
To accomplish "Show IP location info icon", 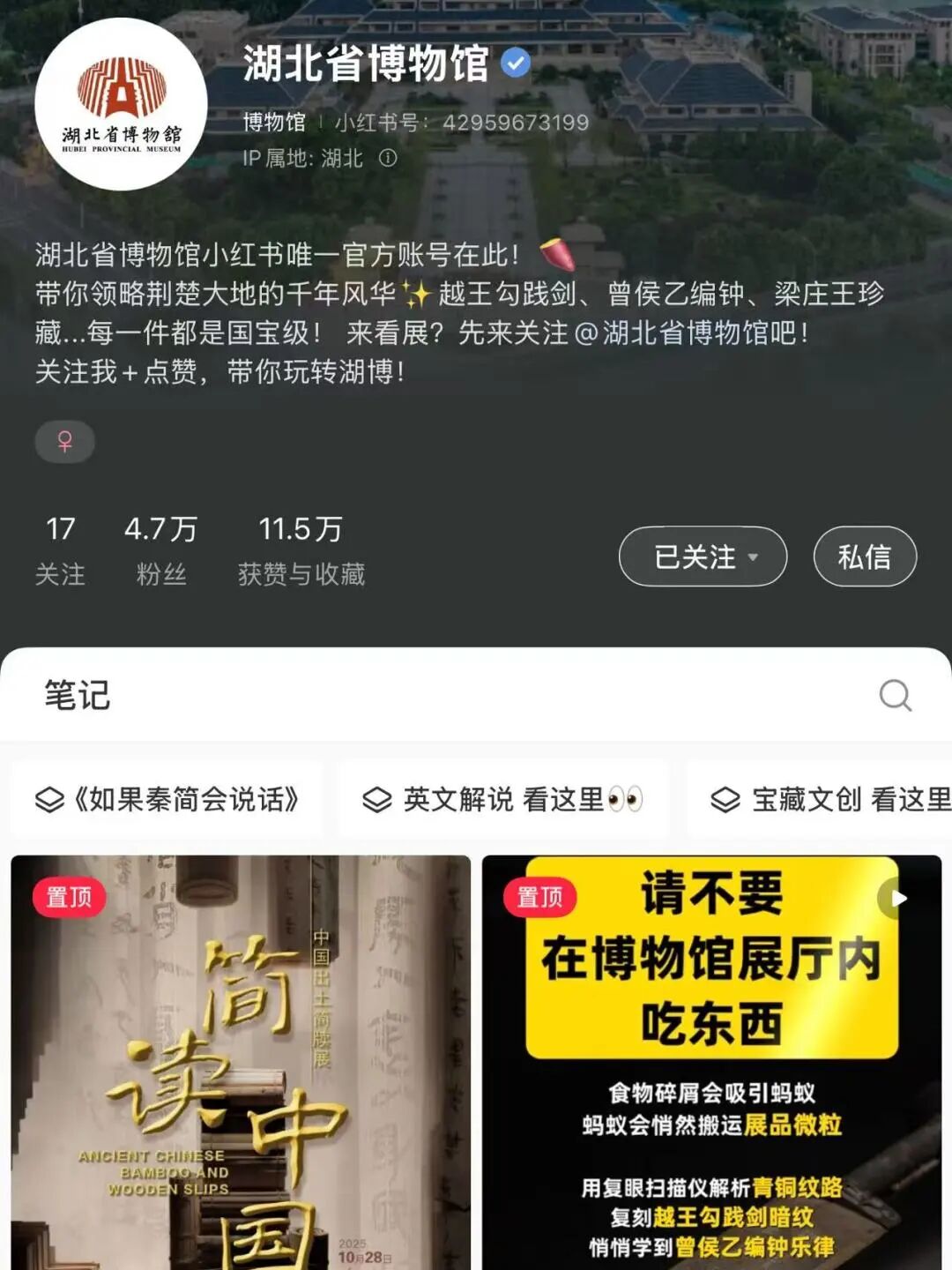I will (388, 158).
